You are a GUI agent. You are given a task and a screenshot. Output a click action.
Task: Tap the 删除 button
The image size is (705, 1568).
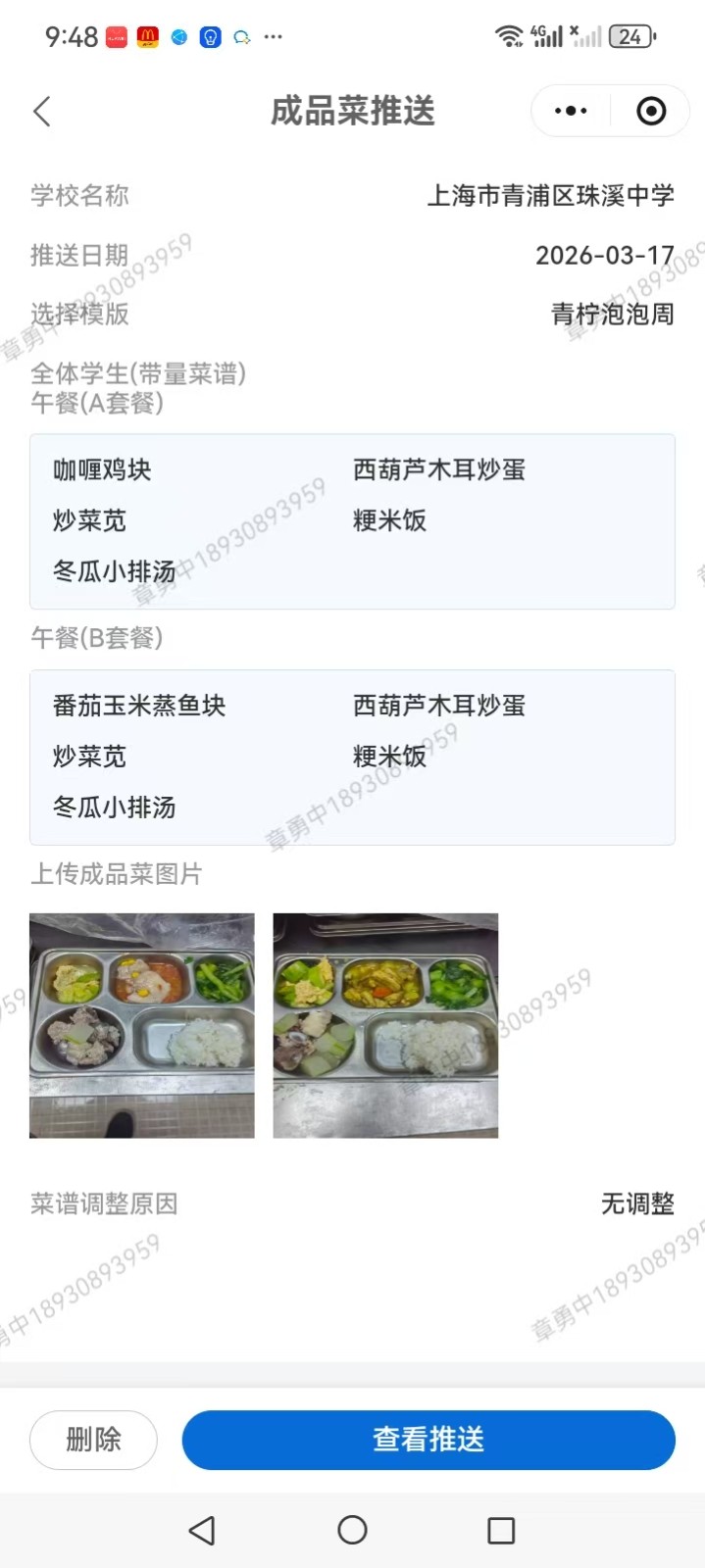tap(93, 1440)
